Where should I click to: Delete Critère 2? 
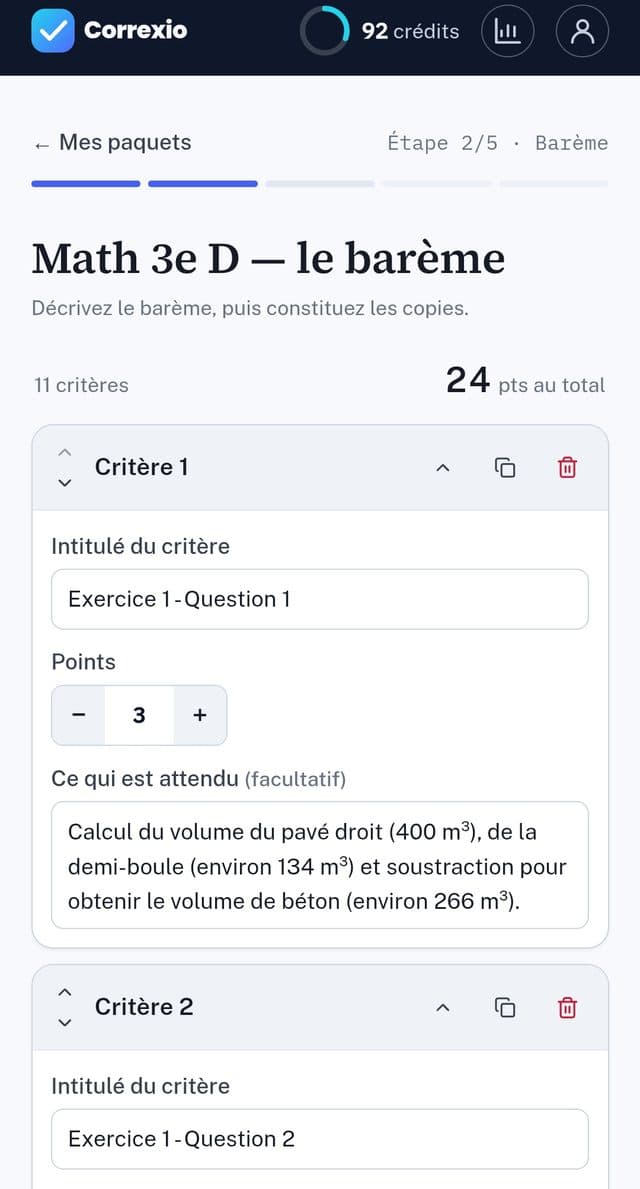click(567, 1008)
